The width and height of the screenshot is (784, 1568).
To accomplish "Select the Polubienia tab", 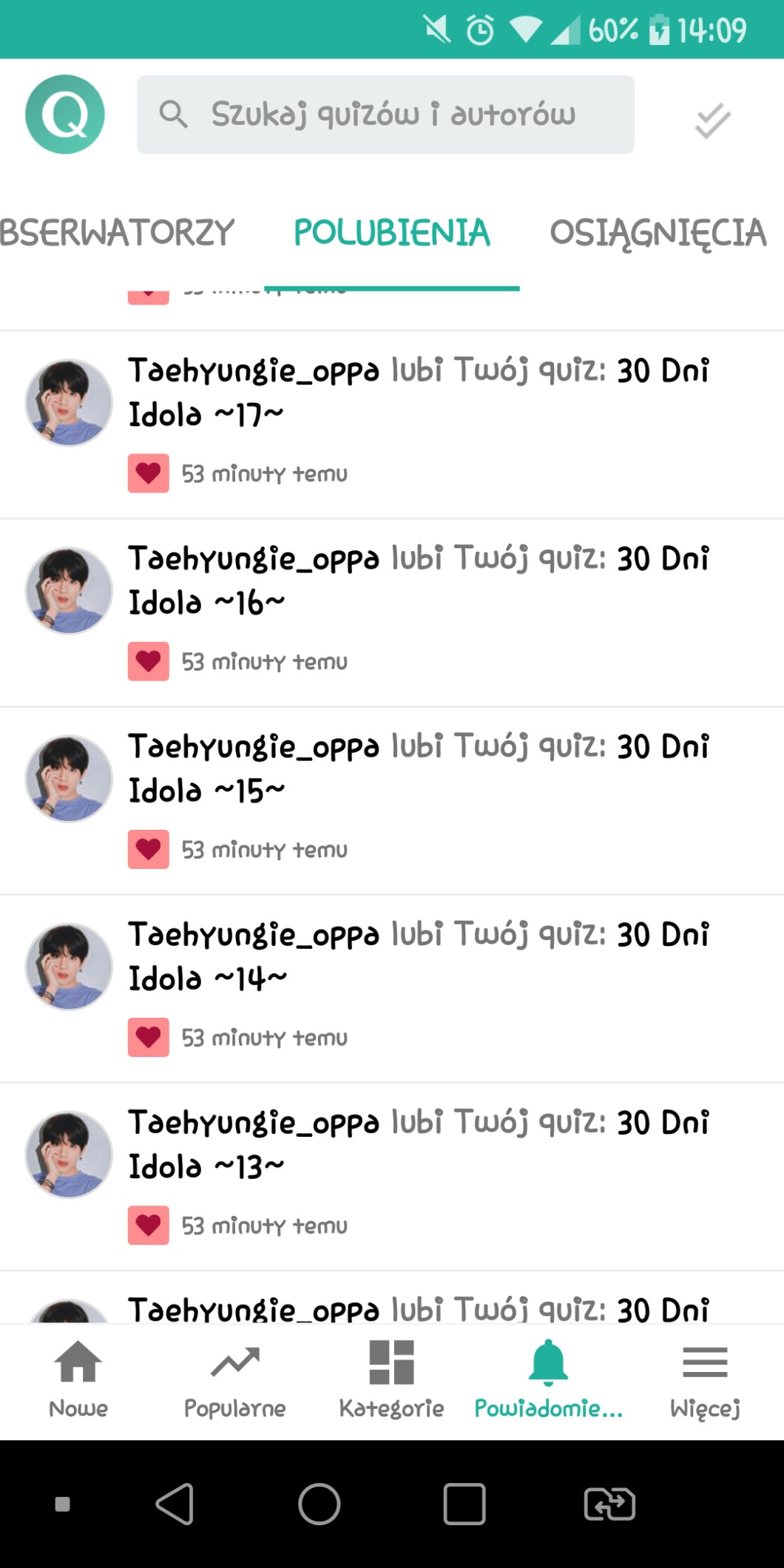I will [391, 233].
